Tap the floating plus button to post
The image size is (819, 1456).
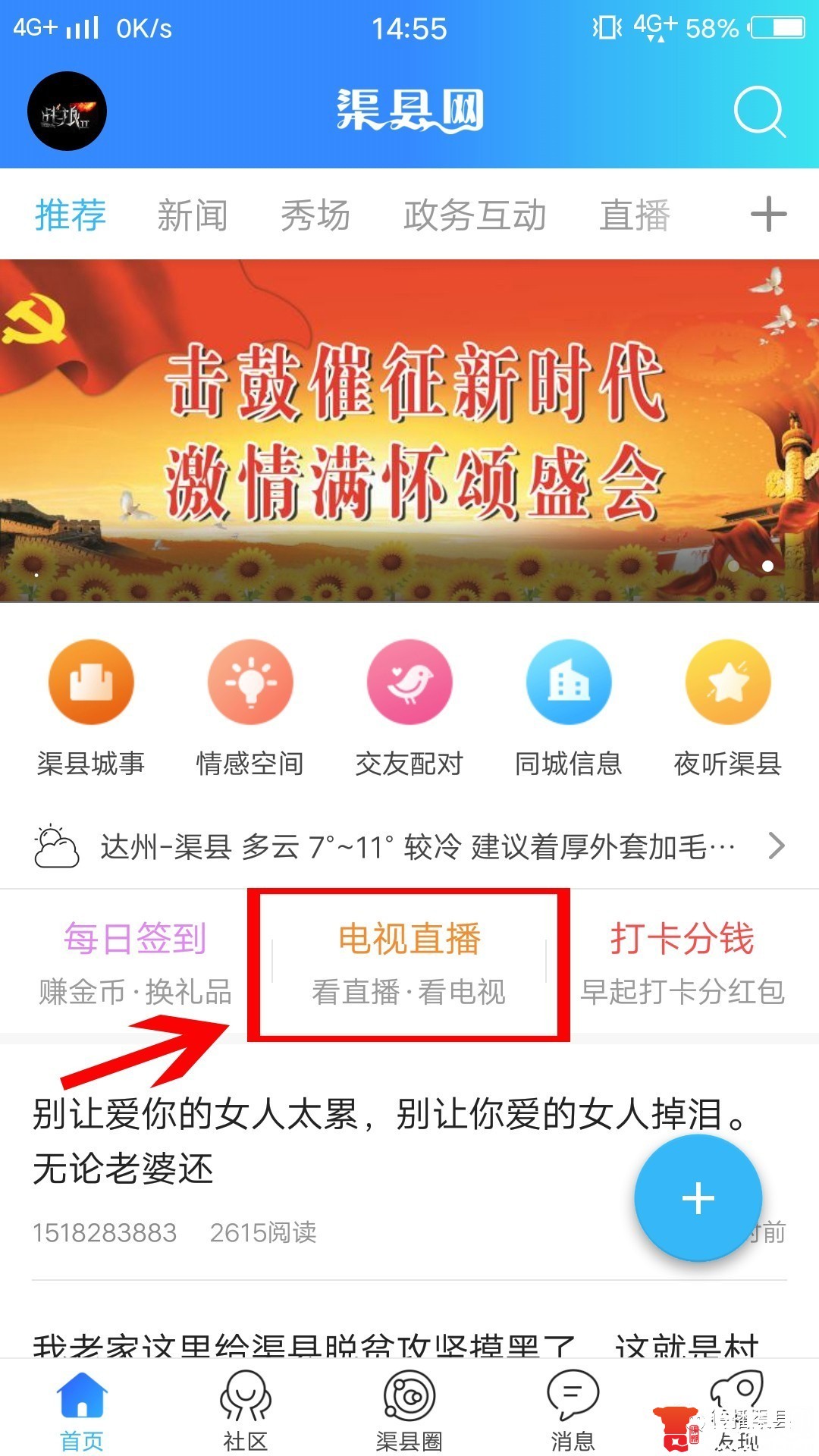[x=698, y=1198]
